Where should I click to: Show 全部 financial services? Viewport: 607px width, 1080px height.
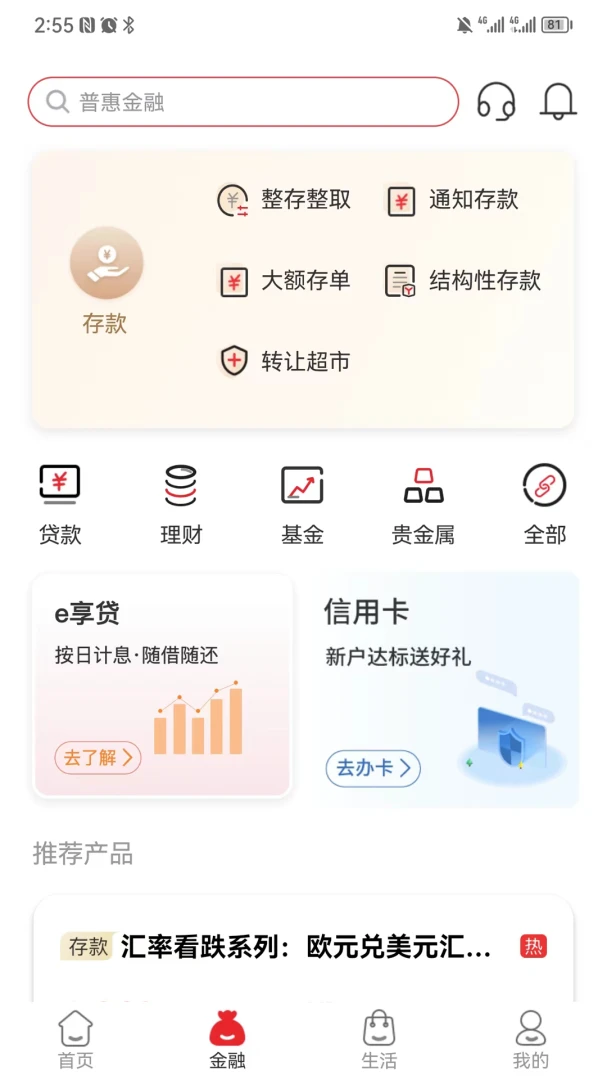pyautogui.click(x=545, y=505)
